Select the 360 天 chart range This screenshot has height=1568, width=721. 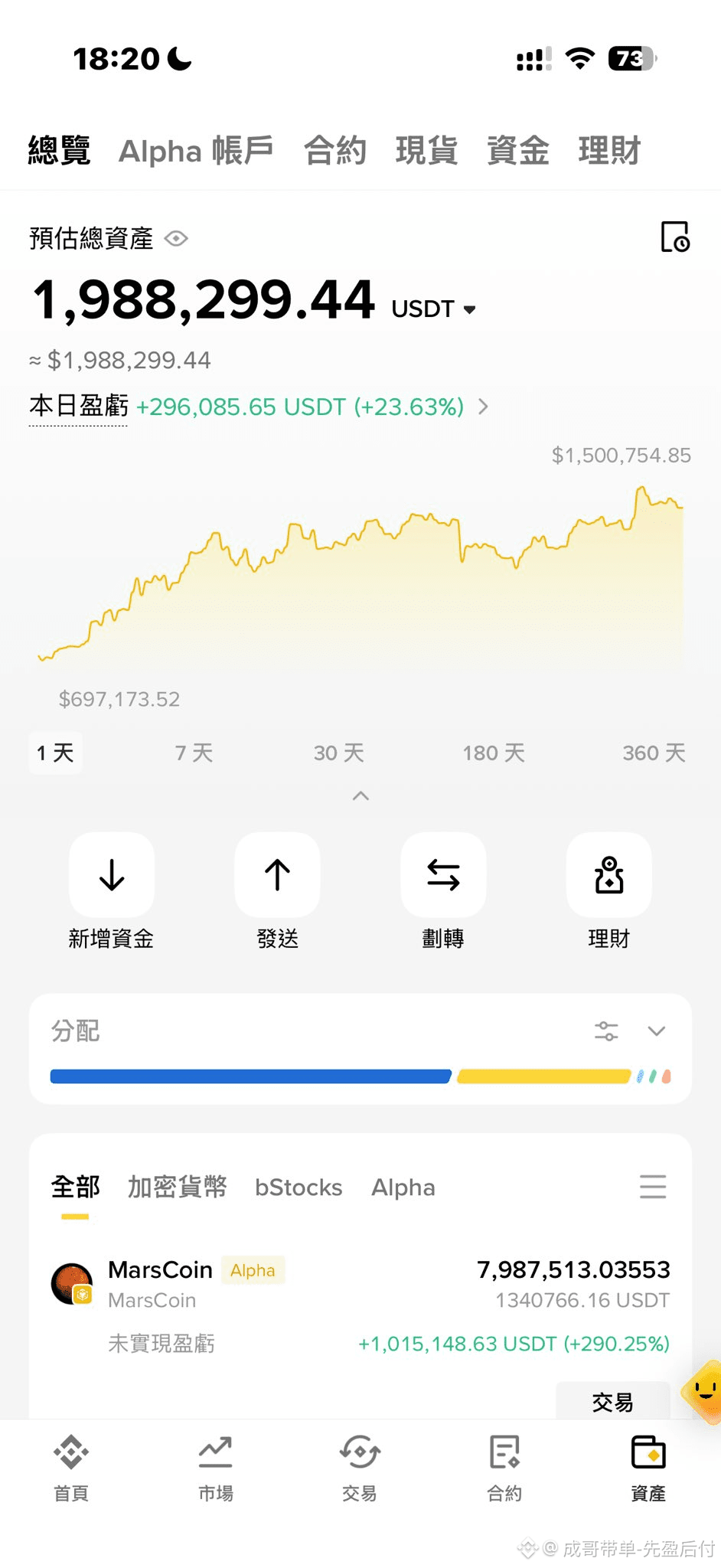[x=654, y=753]
